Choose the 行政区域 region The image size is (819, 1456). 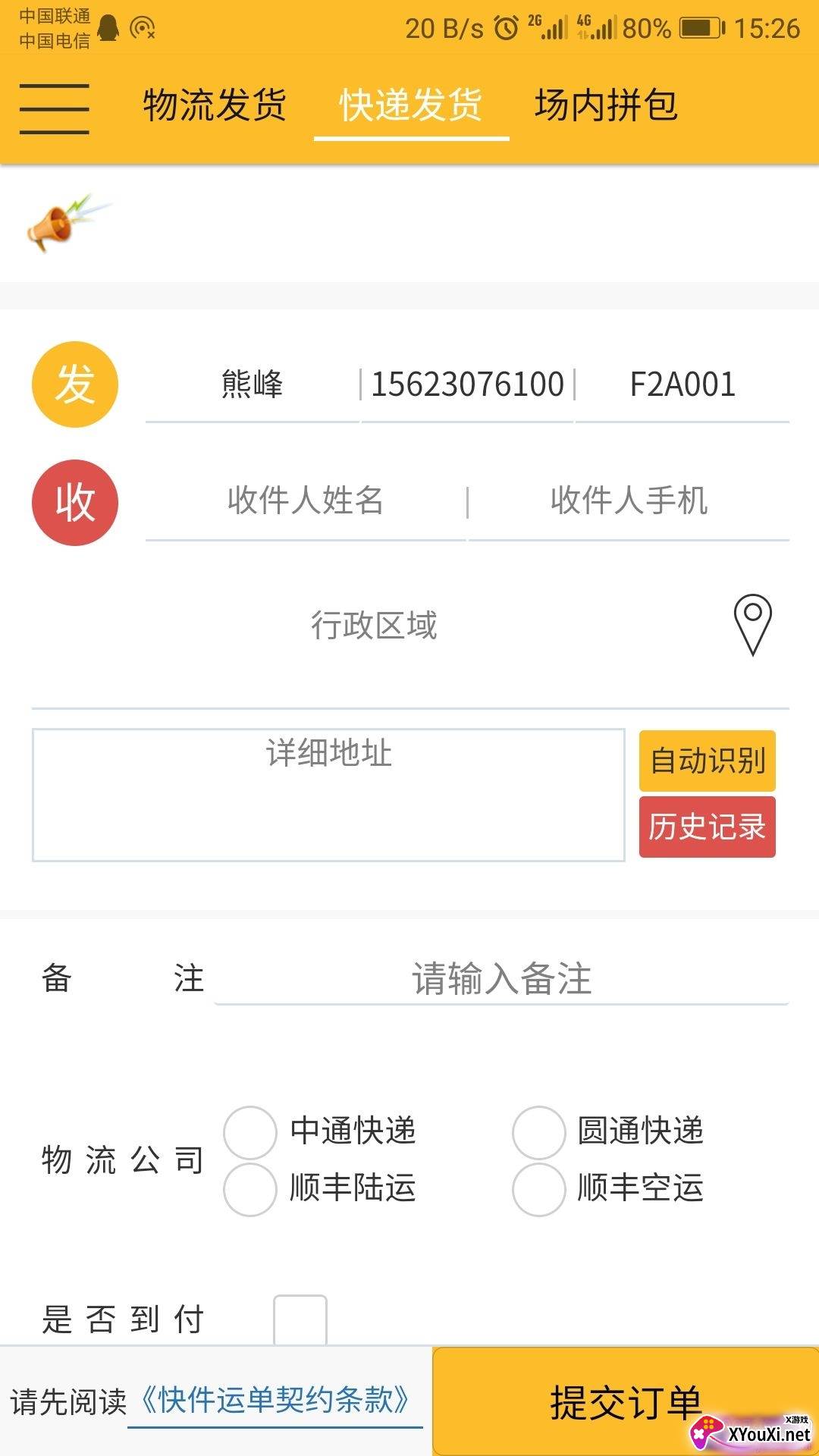pyautogui.click(x=374, y=626)
